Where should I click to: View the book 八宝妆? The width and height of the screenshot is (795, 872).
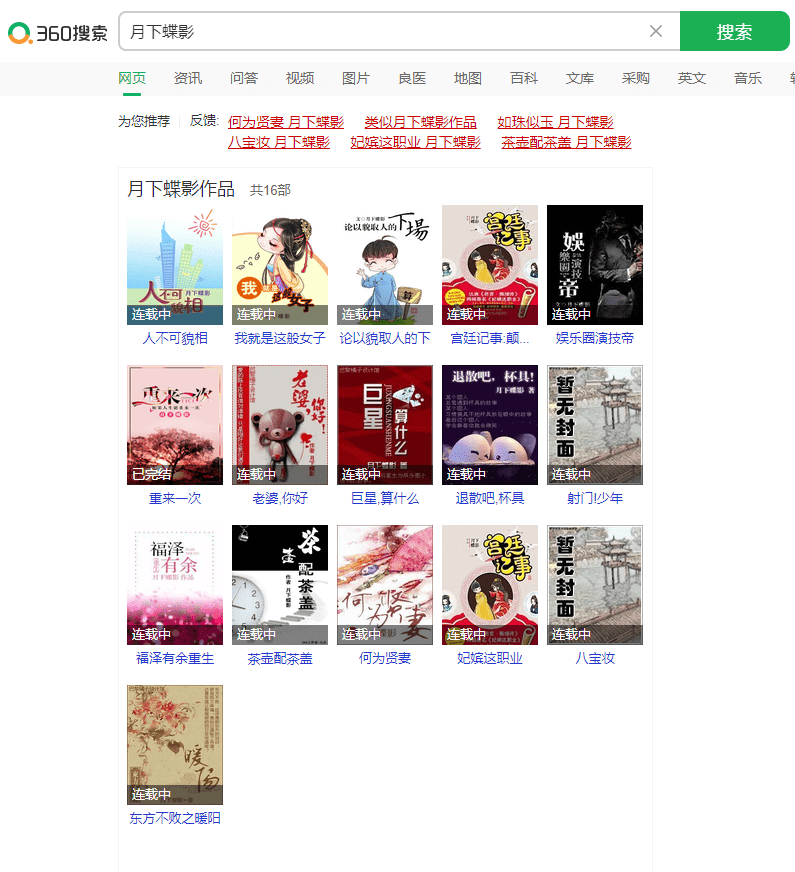point(595,658)
